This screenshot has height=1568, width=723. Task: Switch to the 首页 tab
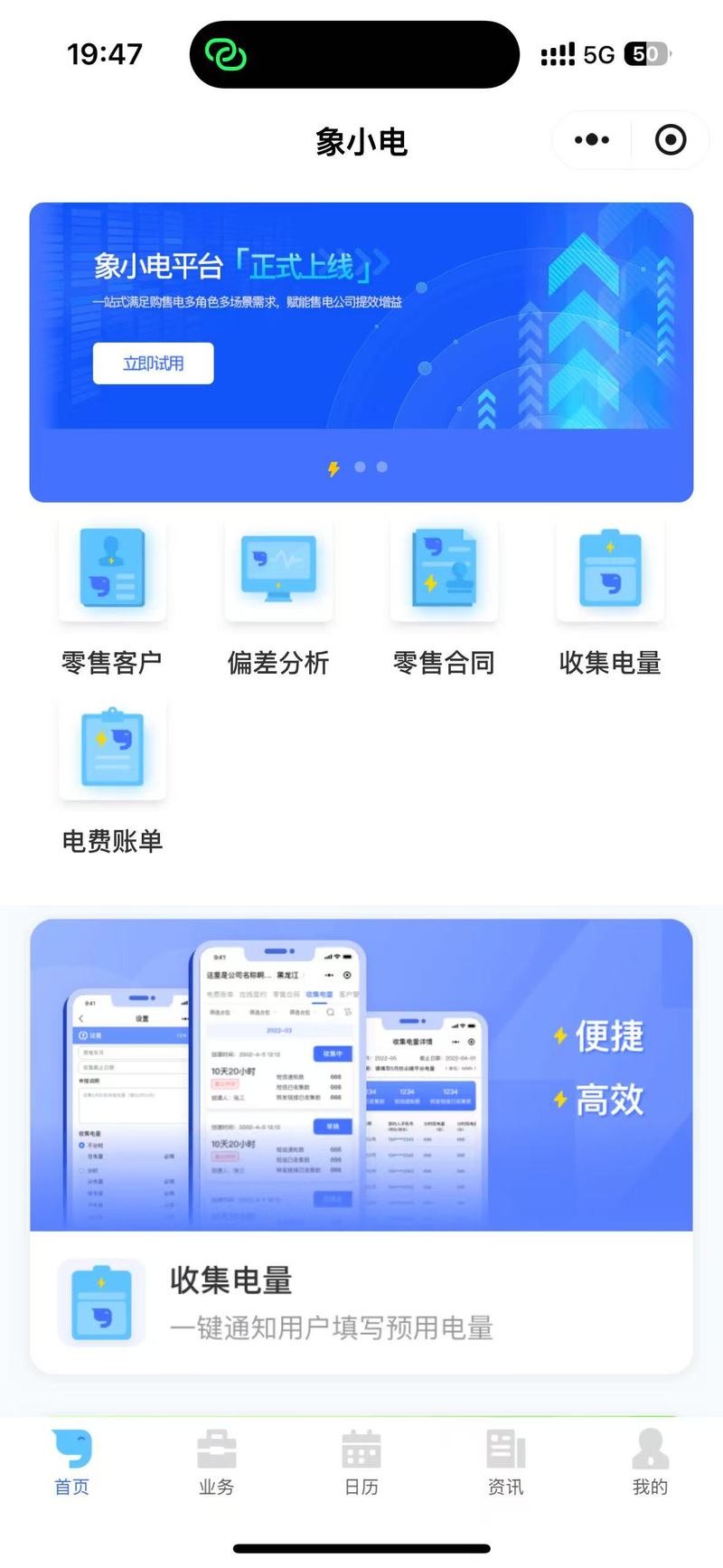pyautogui.click(x=72, y=1463)
